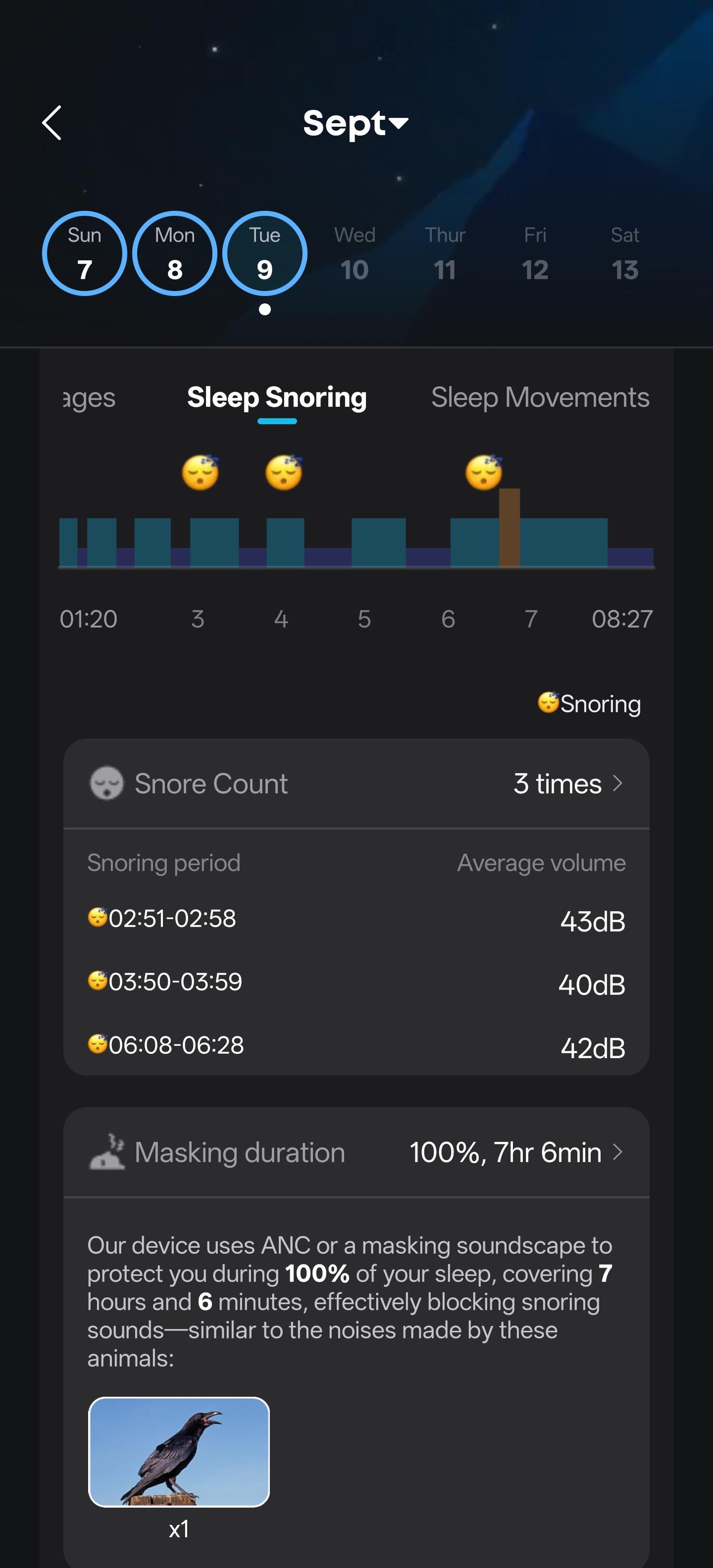Open Snore Count details showing 3 times
Image resolution: width=713 pixels, height=1568 pixels.
tap(567, 784)
